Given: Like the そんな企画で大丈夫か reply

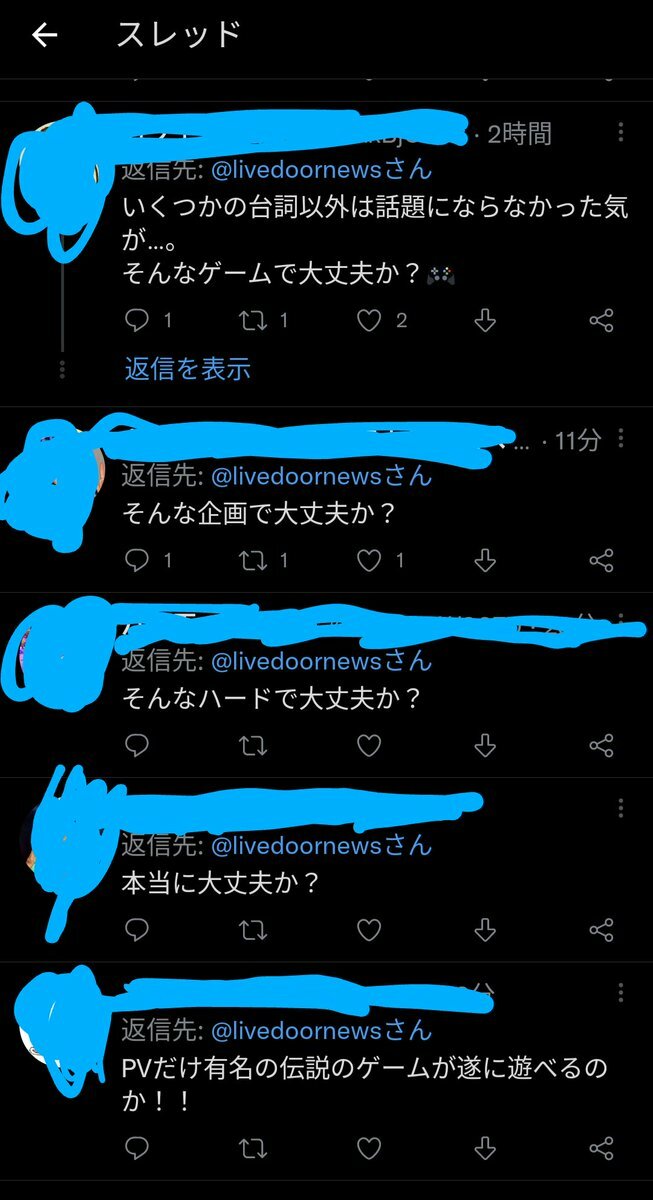Looking at the screenshot, I should [x=370, y=560].
